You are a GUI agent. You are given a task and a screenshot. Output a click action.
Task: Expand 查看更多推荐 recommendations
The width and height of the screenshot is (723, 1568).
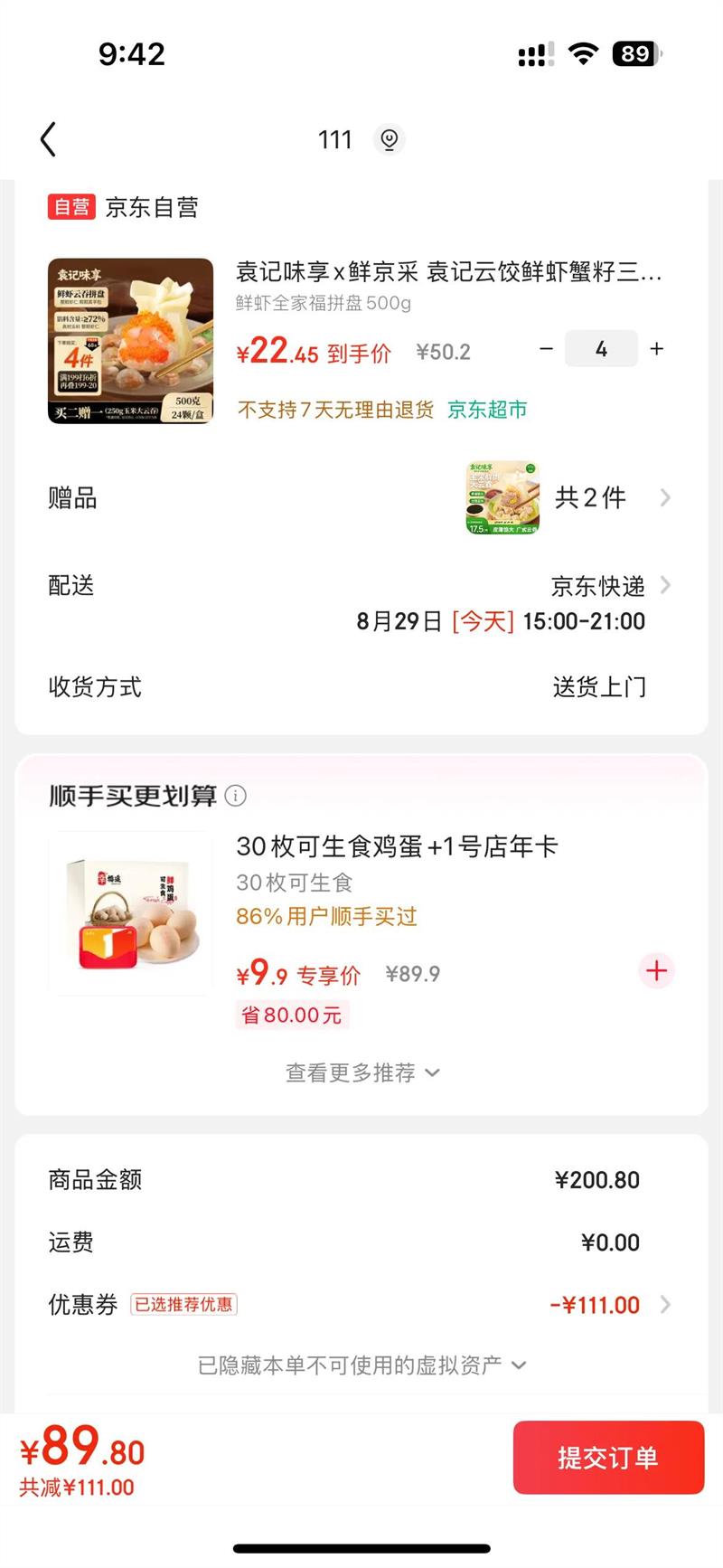pos(361,1072)
